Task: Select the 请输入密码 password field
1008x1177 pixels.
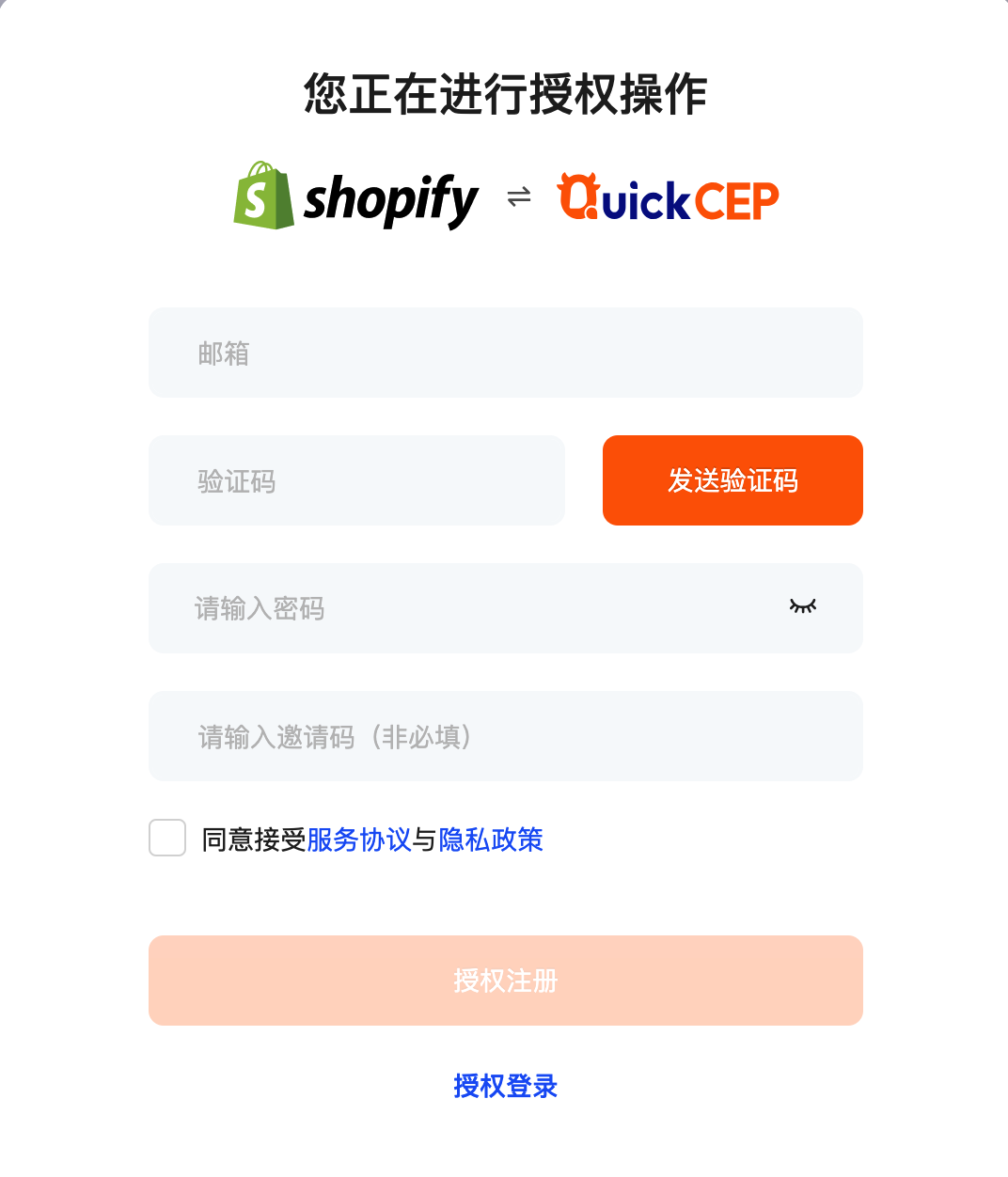Action: 461,608
